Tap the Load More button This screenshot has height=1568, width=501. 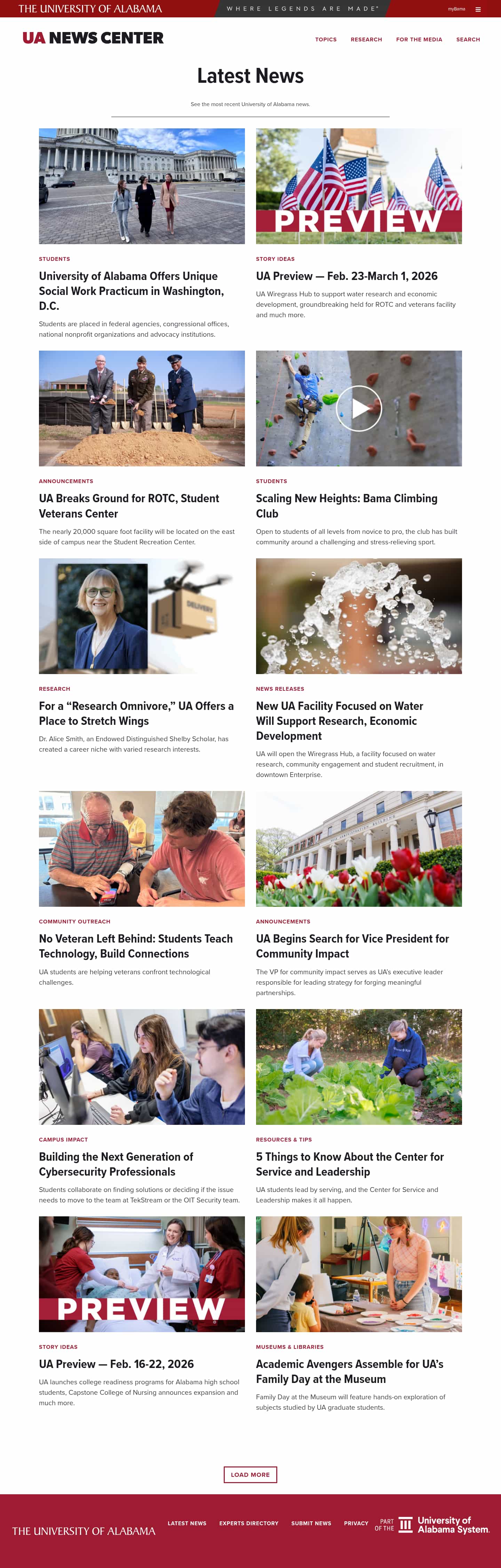[250, 1474]
